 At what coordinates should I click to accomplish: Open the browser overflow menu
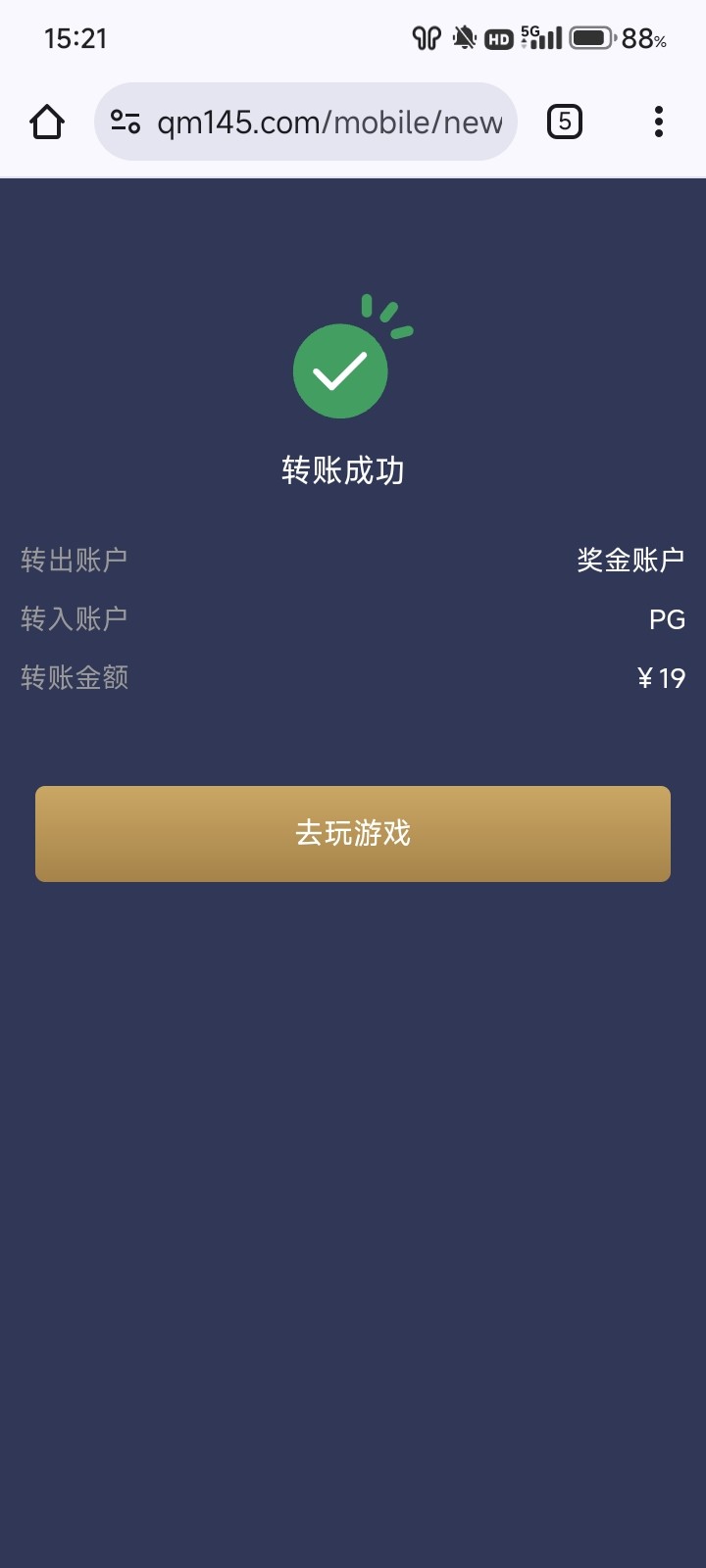pyautogui.click(x=658, y=122)
